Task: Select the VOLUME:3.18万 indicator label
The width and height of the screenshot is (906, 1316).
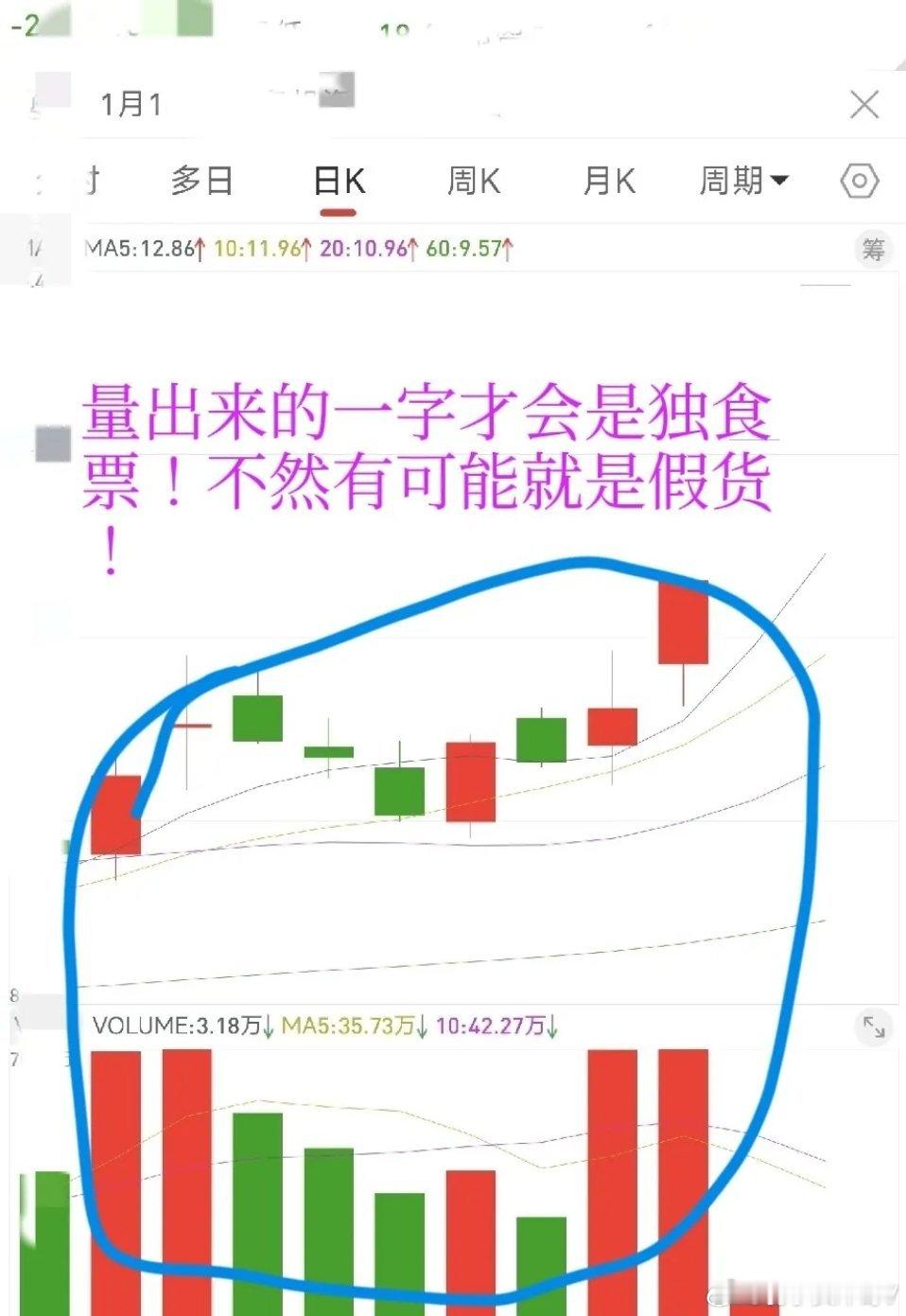Action: click(x=178, y=1025)
